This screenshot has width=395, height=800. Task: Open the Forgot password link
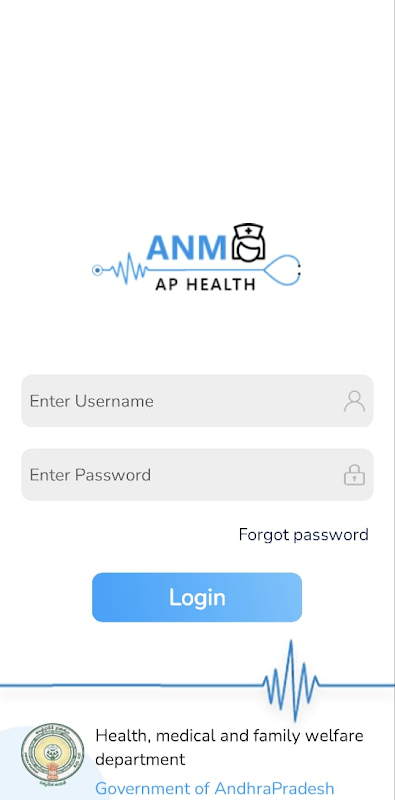303,535
